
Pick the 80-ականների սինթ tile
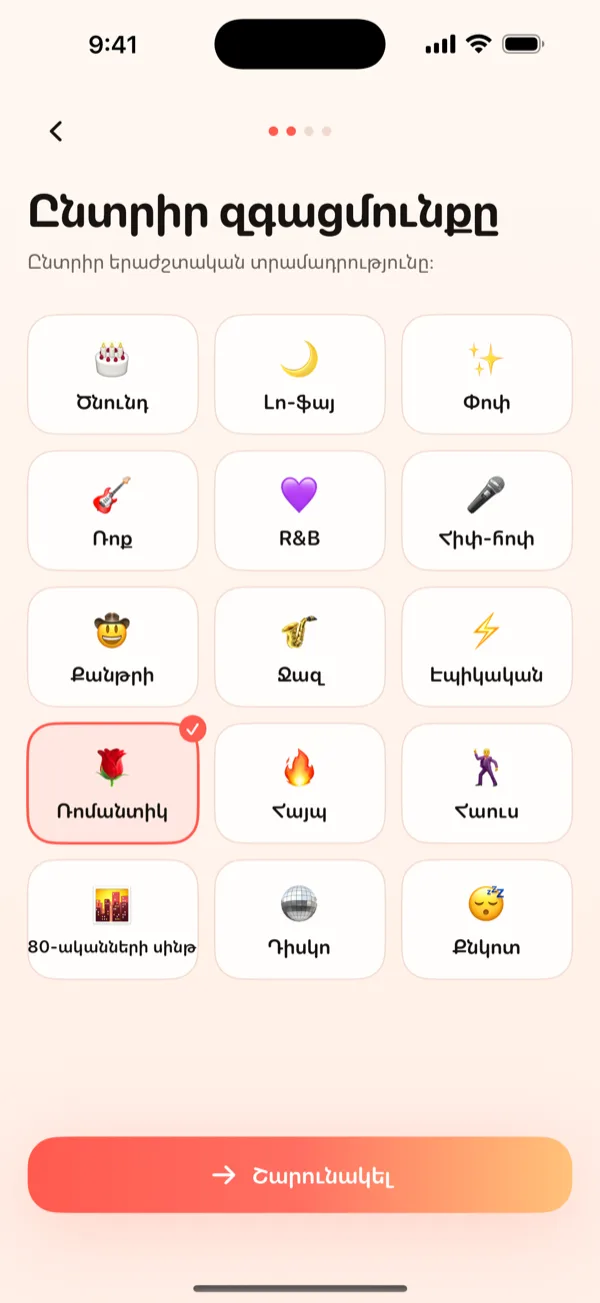click(113, 919)
